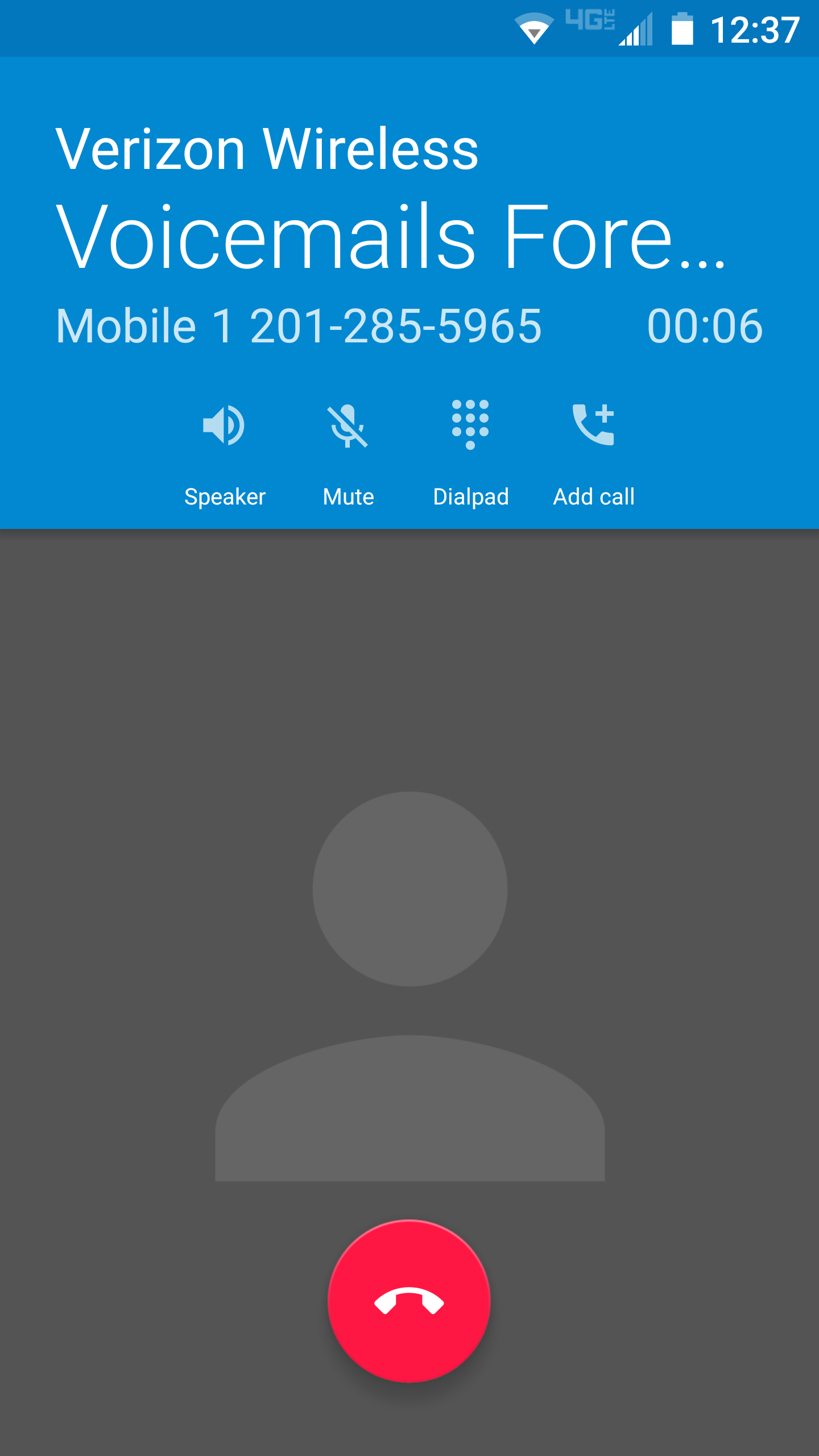End the call with the red button
This screenshot has width=819, height=1456.
pos(409,1301)
